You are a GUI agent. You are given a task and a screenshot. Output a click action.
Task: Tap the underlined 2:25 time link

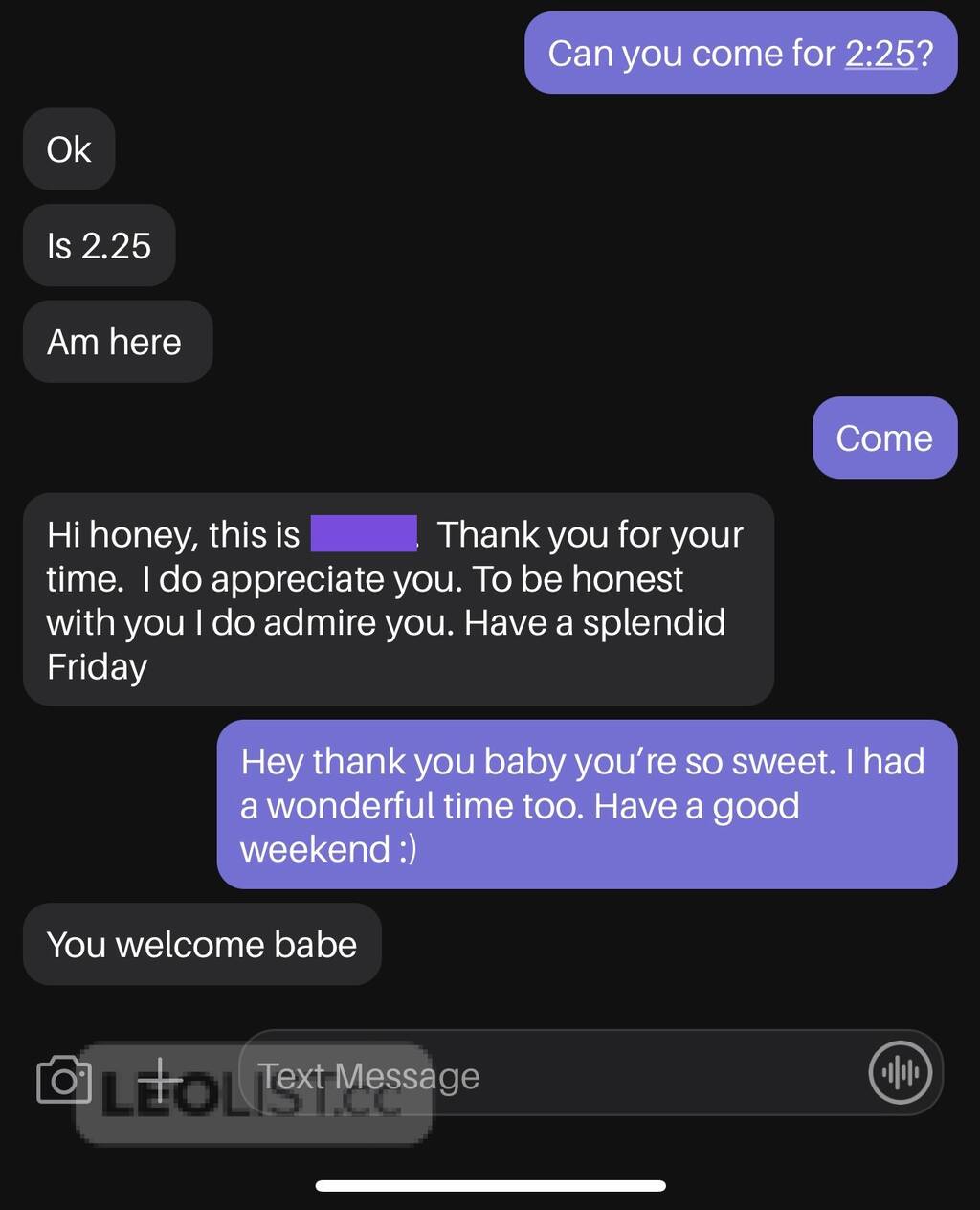[x=880, y=54]
